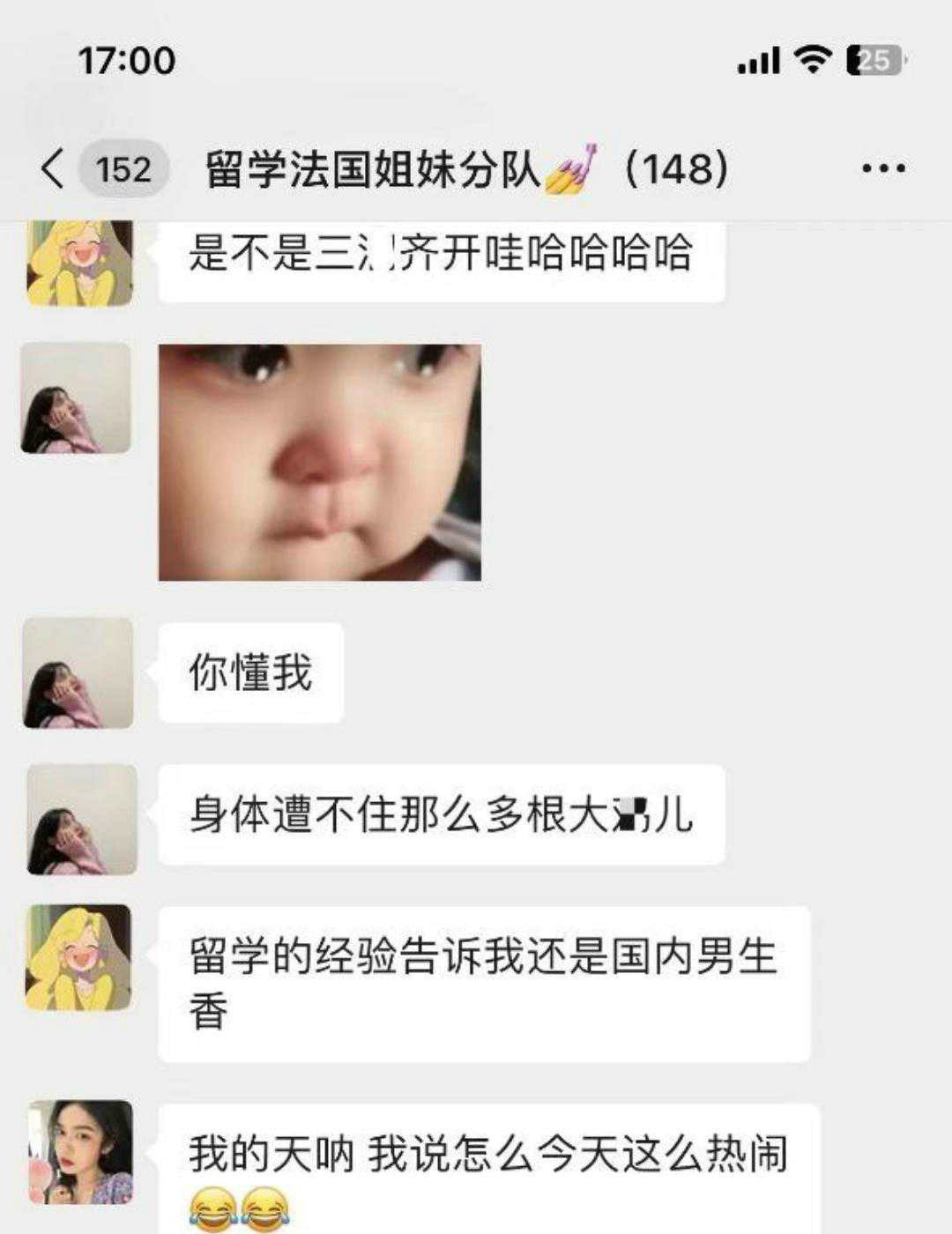
Task: Tap avatar beside 留学的经验告诉我 message
Action: pyautogui.click(x=79, y=957)
